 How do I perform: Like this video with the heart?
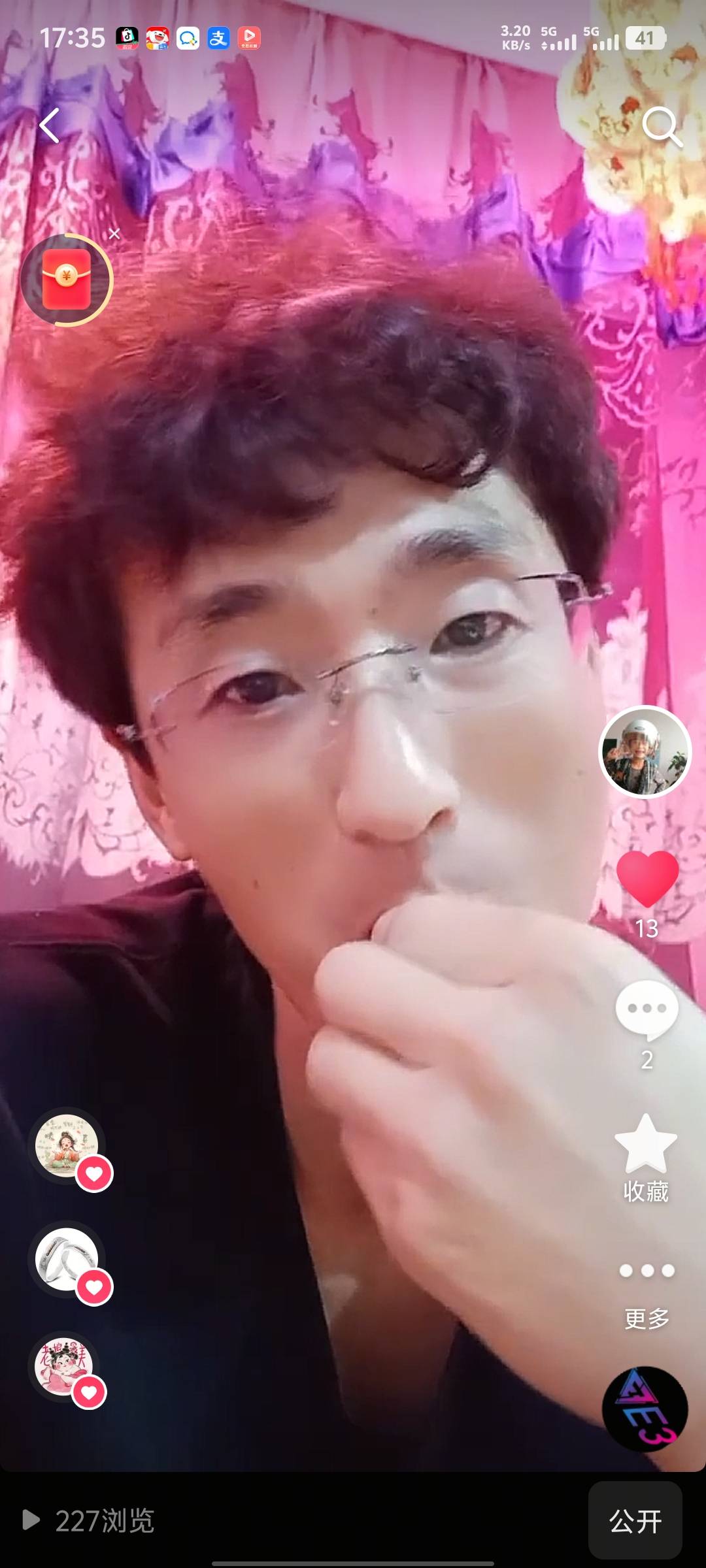[647, 878]
